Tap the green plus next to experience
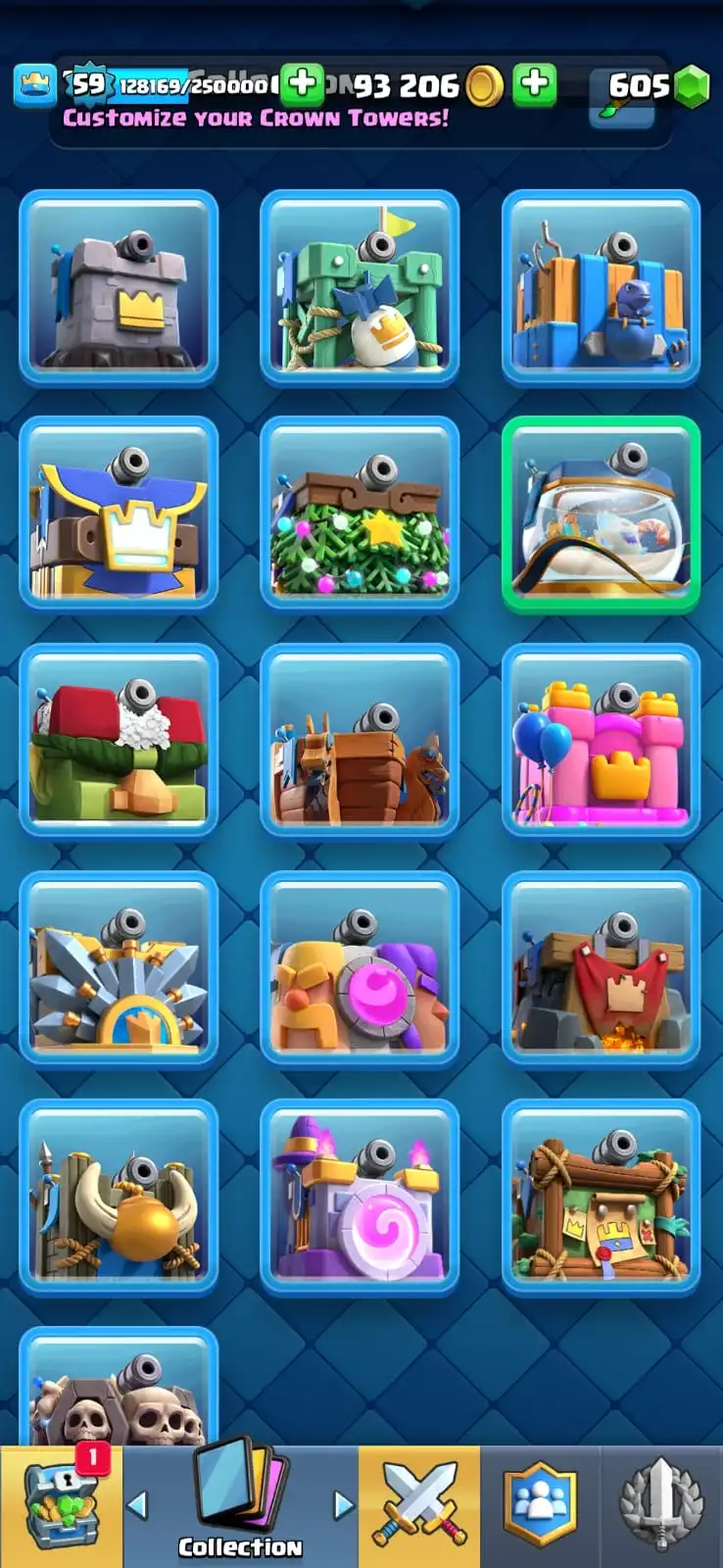 pos(303,84)
